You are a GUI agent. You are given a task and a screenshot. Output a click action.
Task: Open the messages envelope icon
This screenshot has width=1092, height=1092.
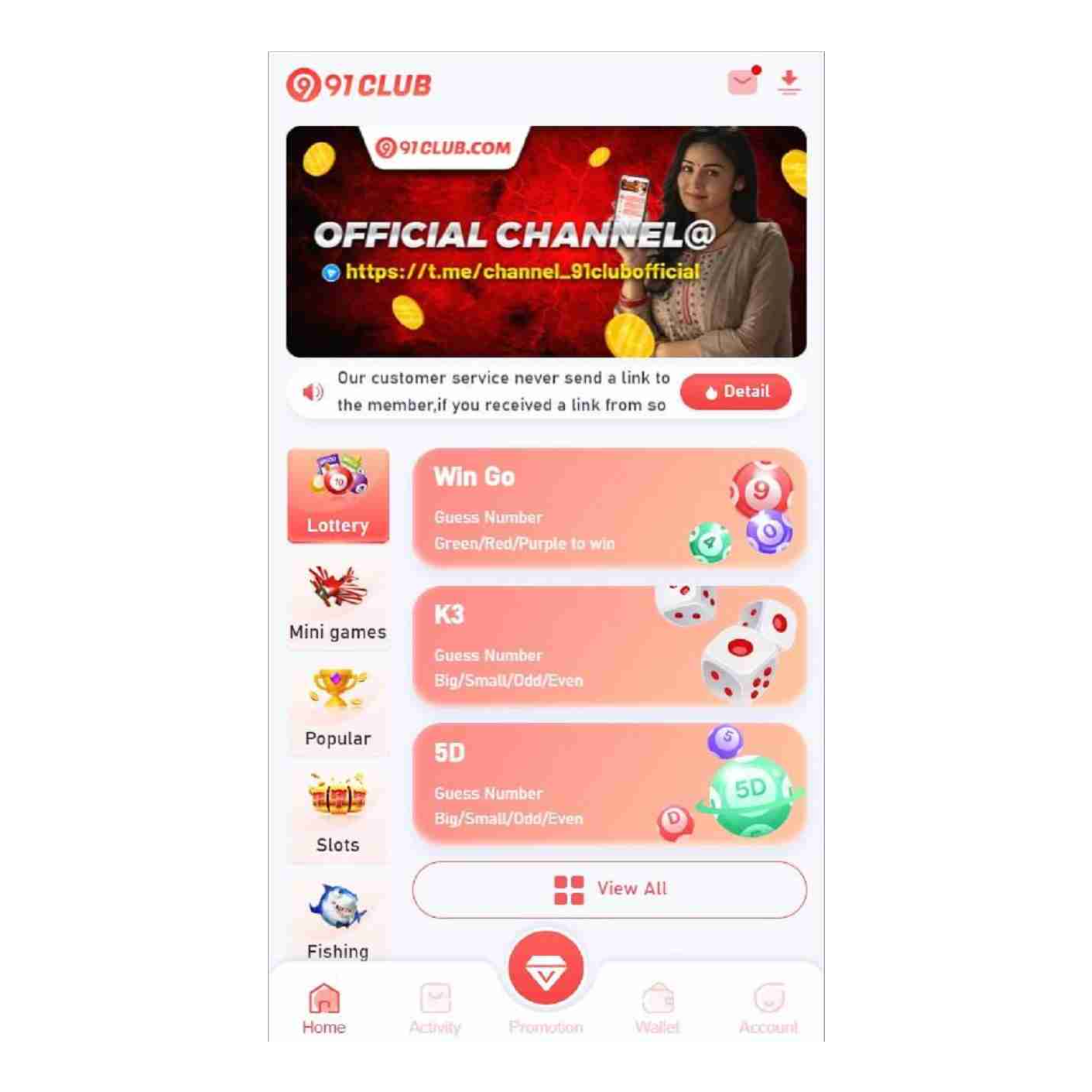742,82
